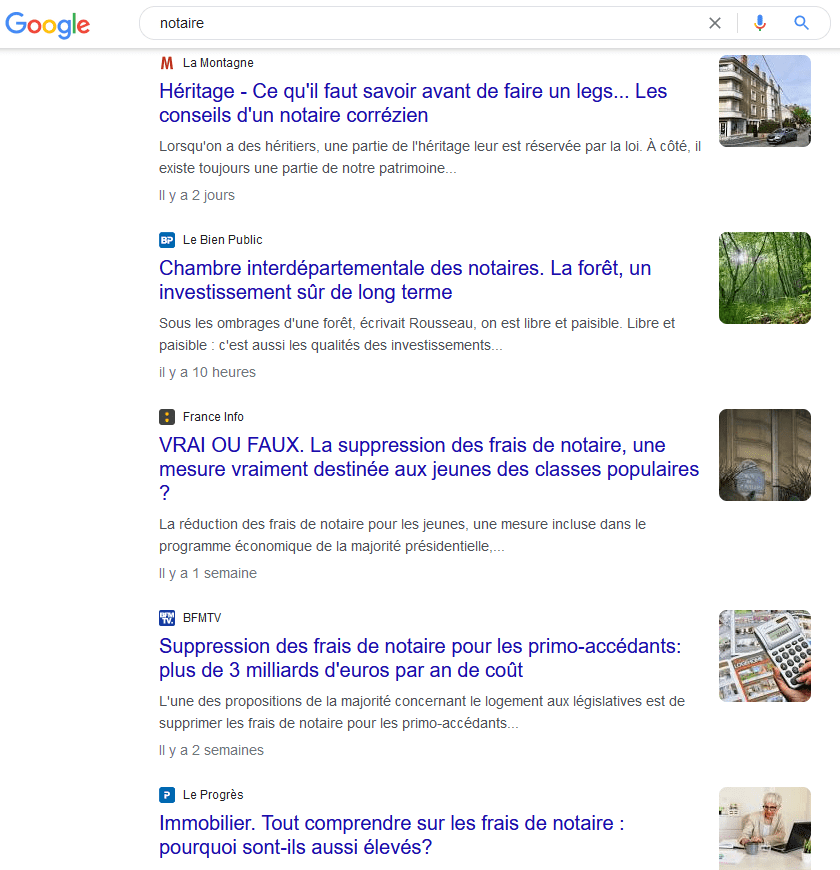Start voice search with the microphone
This screenshot has width=840, height=870.
tap(760, 23)
